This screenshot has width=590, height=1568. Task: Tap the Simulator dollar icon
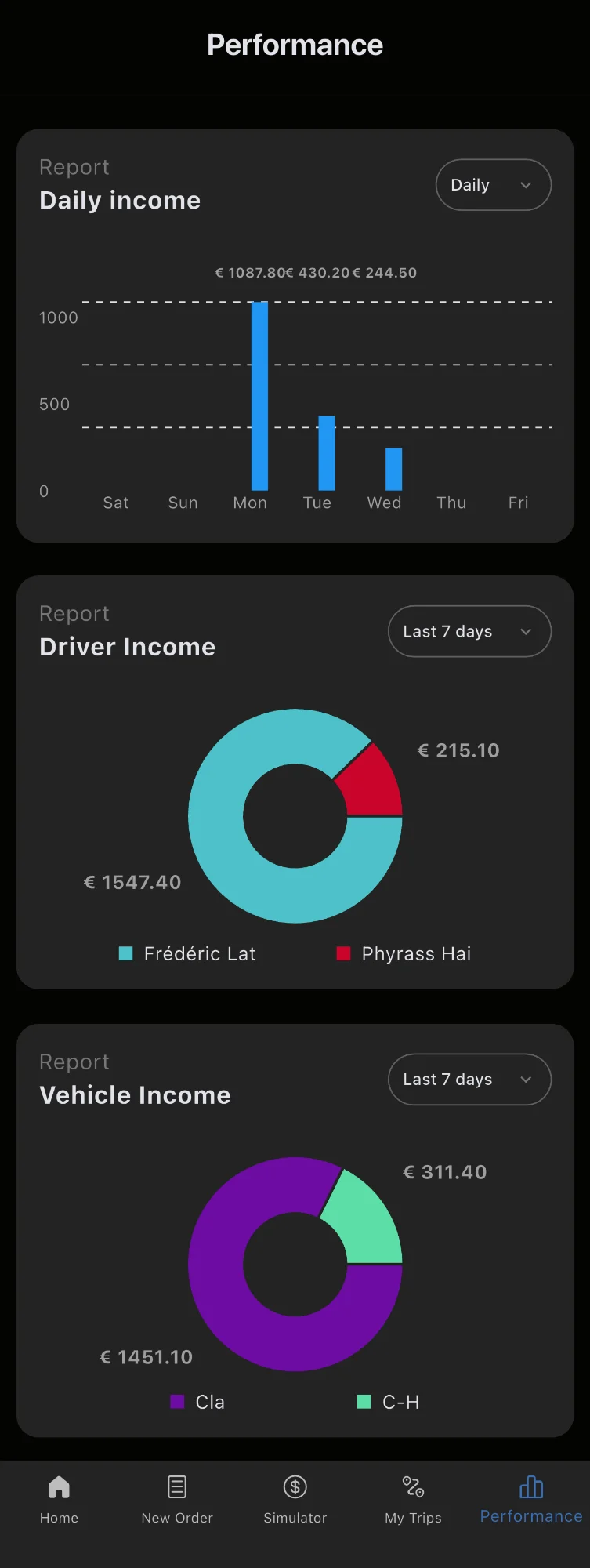point(295,1484)
